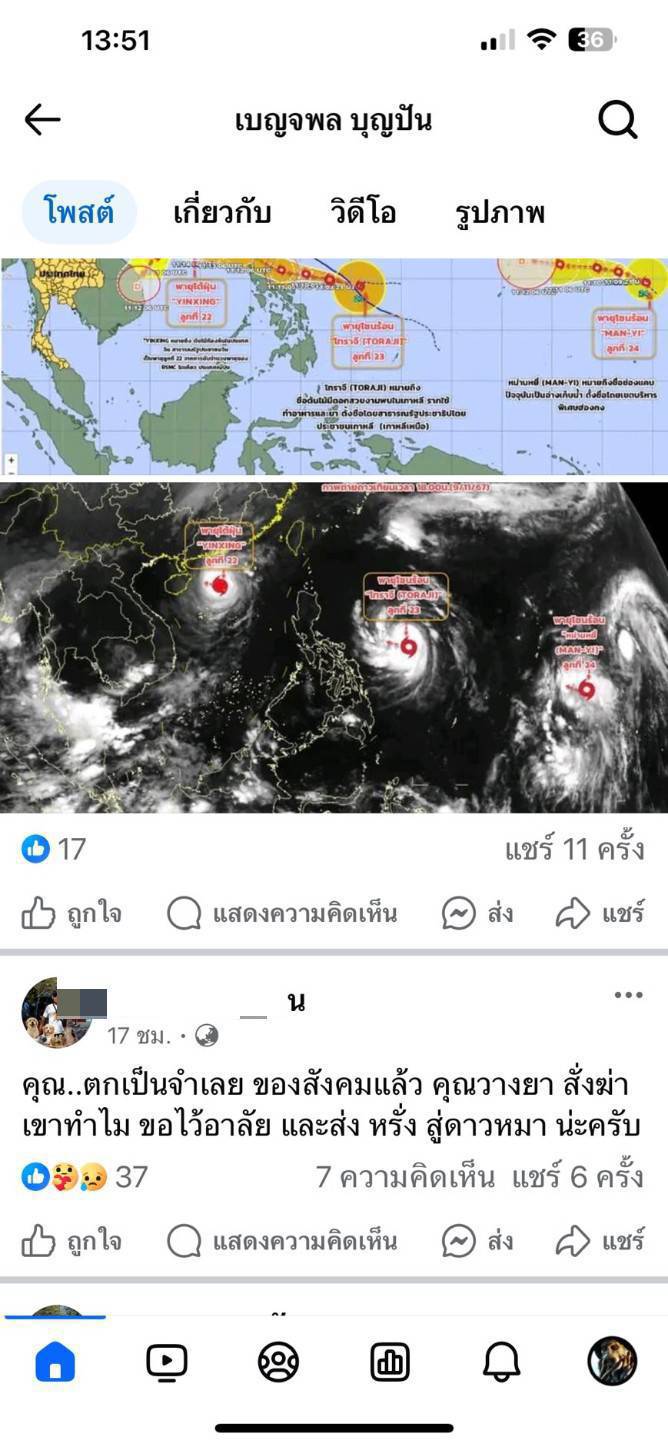The image size is (668, 1447).
Task: Like the typhoon post
Action: pyautogui.click(x=71, y=913)
